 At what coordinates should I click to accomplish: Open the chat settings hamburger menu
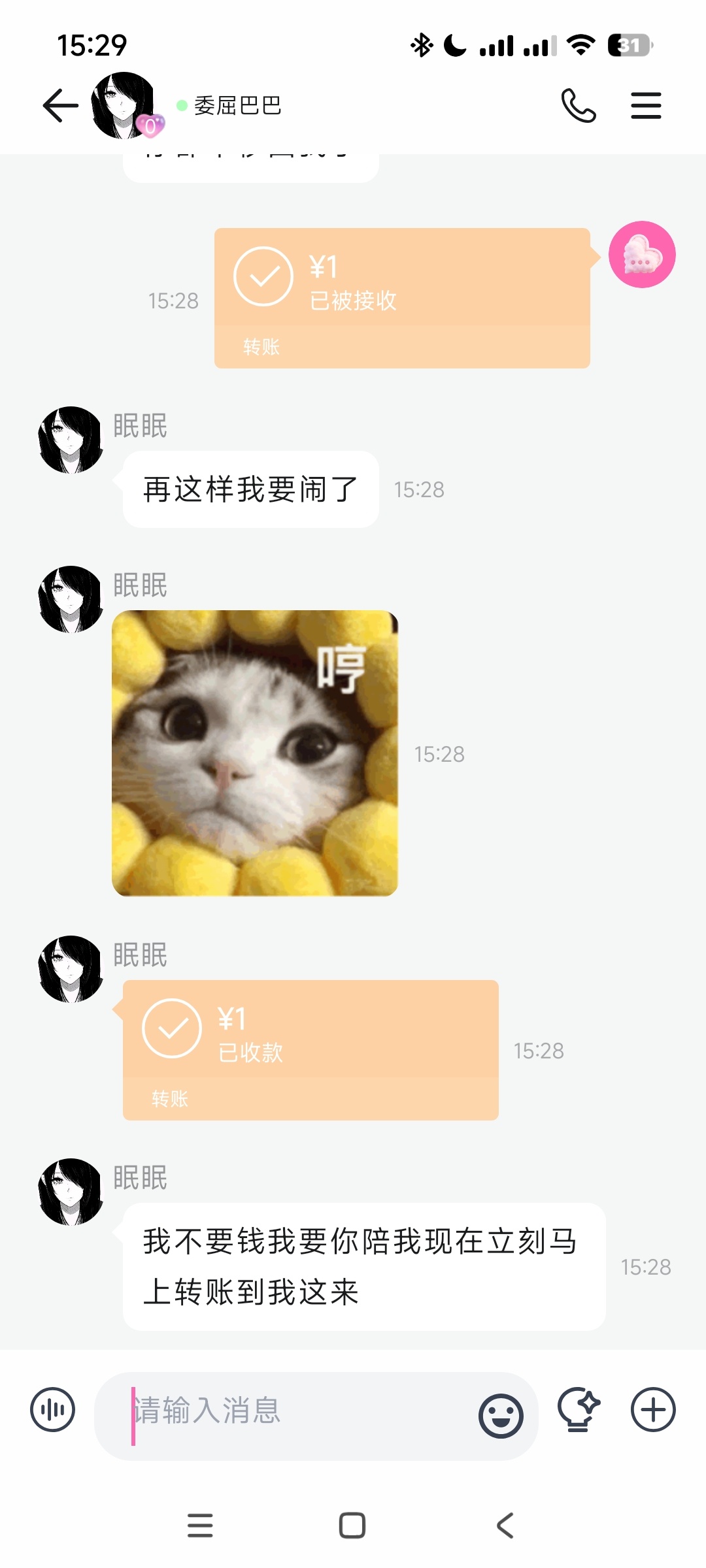[x=646, y=105]
